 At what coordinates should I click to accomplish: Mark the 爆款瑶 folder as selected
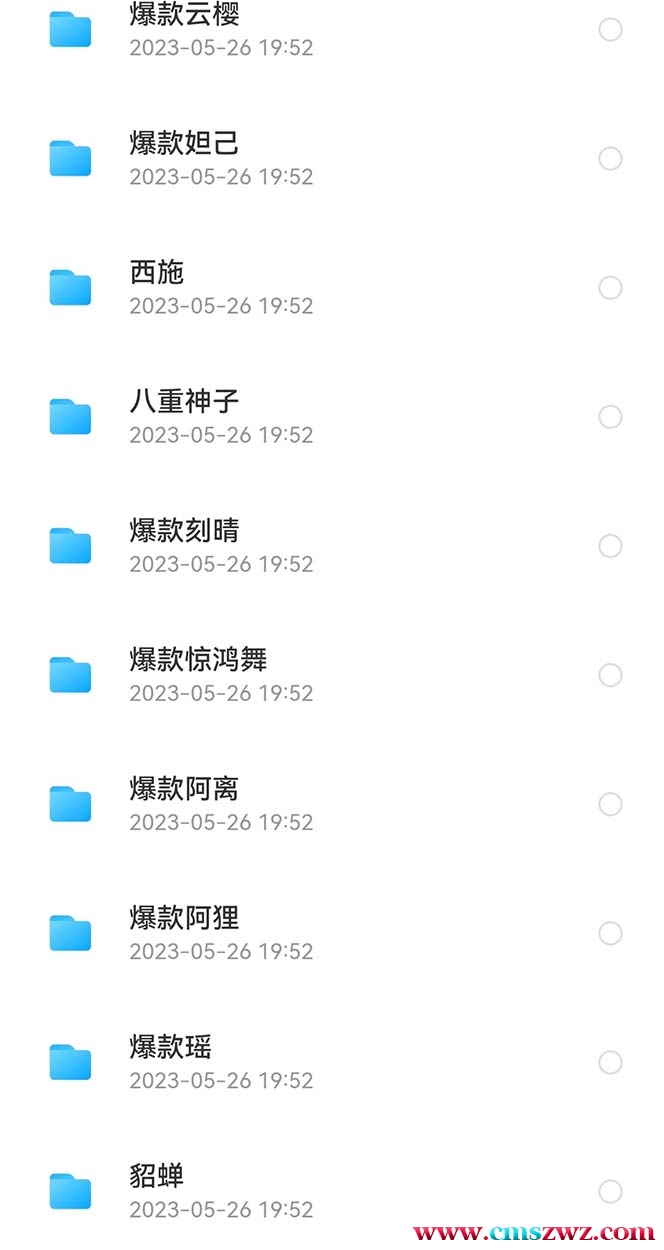pos(610,1062)
